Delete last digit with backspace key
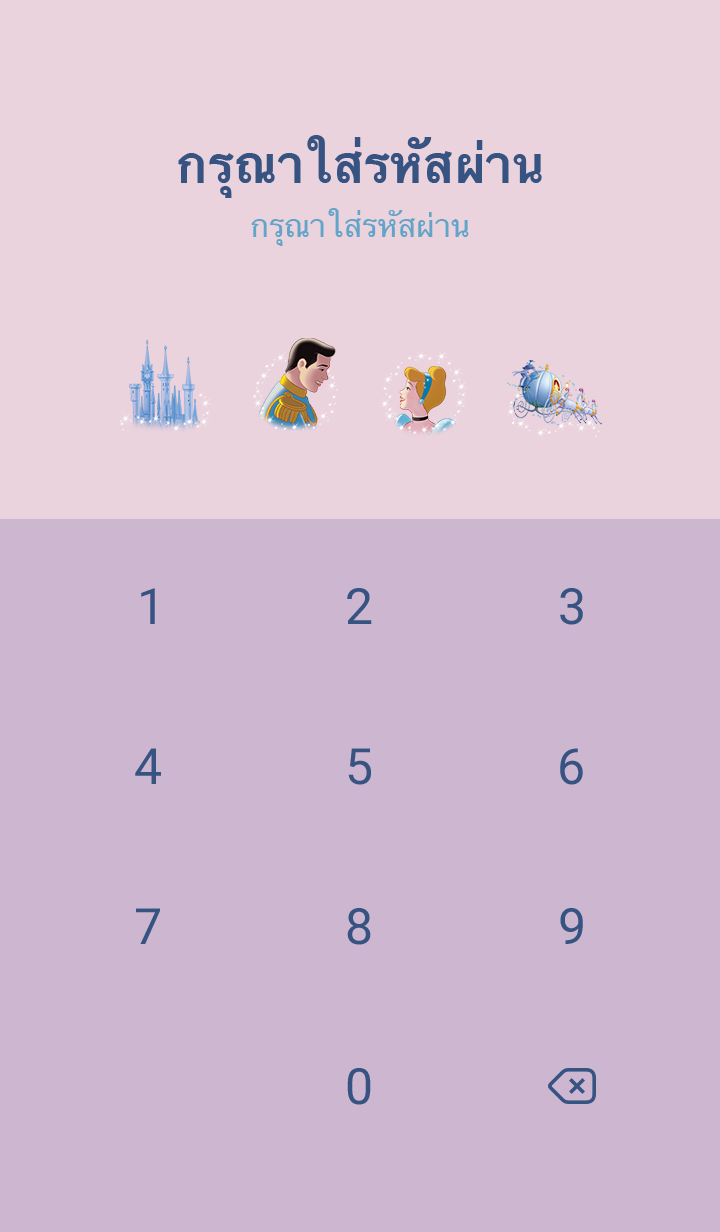 (572, 1086)
